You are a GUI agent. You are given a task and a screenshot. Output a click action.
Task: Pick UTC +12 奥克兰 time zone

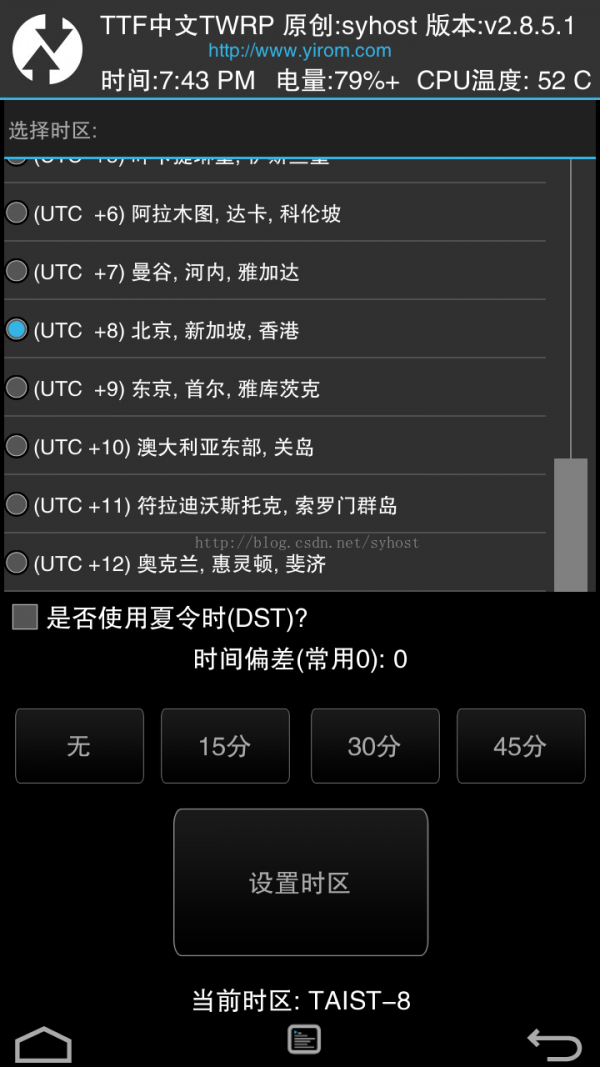point(275,563)
